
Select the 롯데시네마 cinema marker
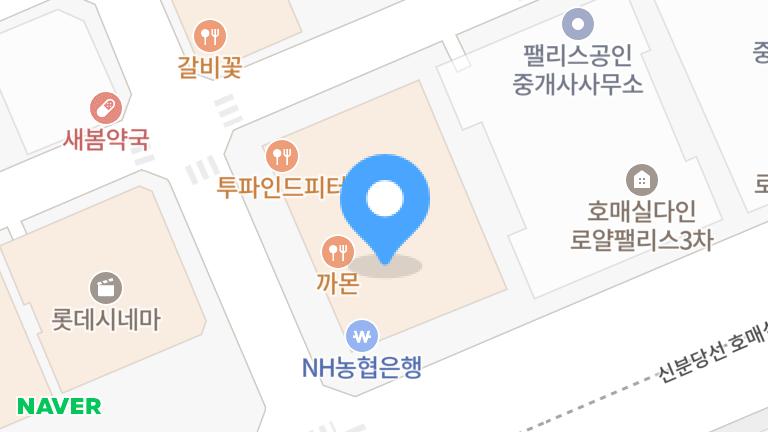pyautogui.click(x=105, y=288)
